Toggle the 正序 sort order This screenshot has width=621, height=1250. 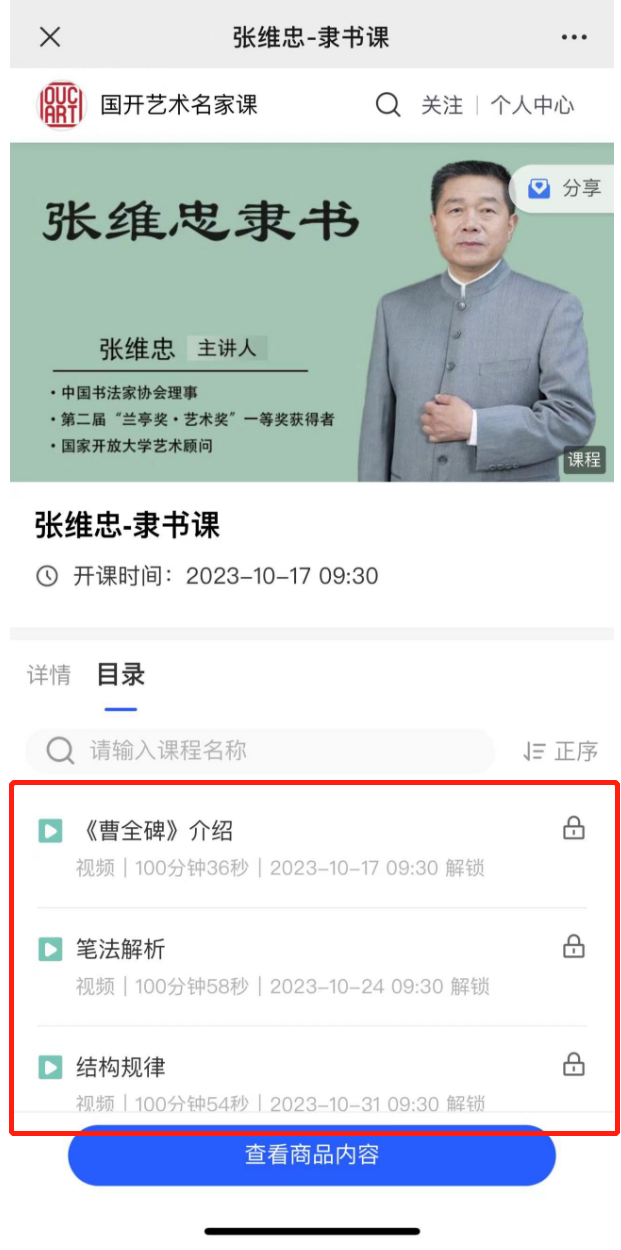561,751
